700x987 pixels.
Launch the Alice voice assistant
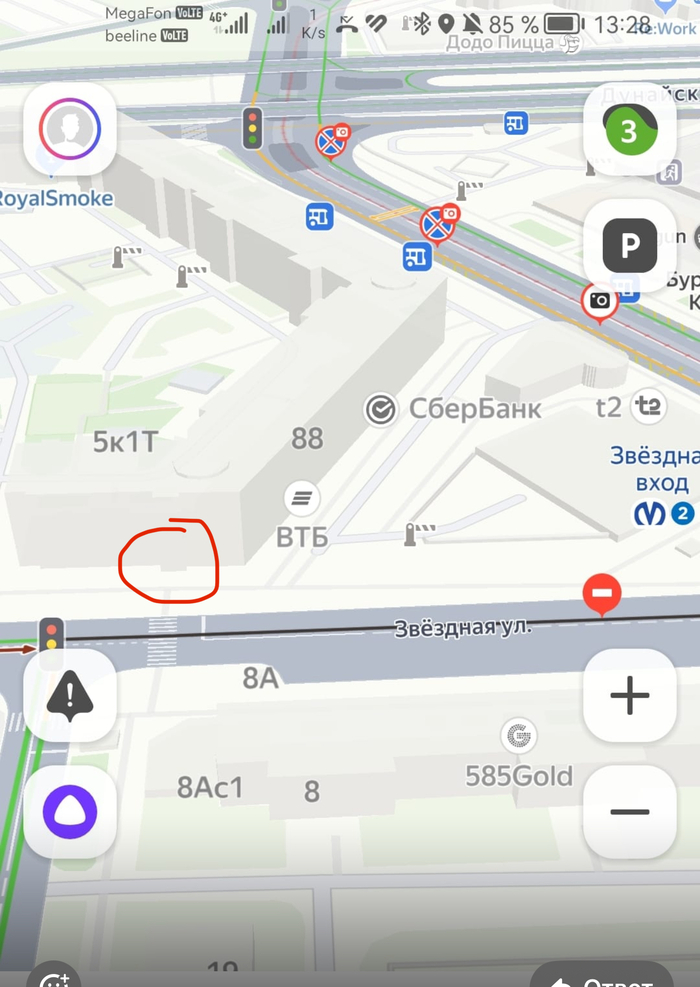[x=70, y=811]
